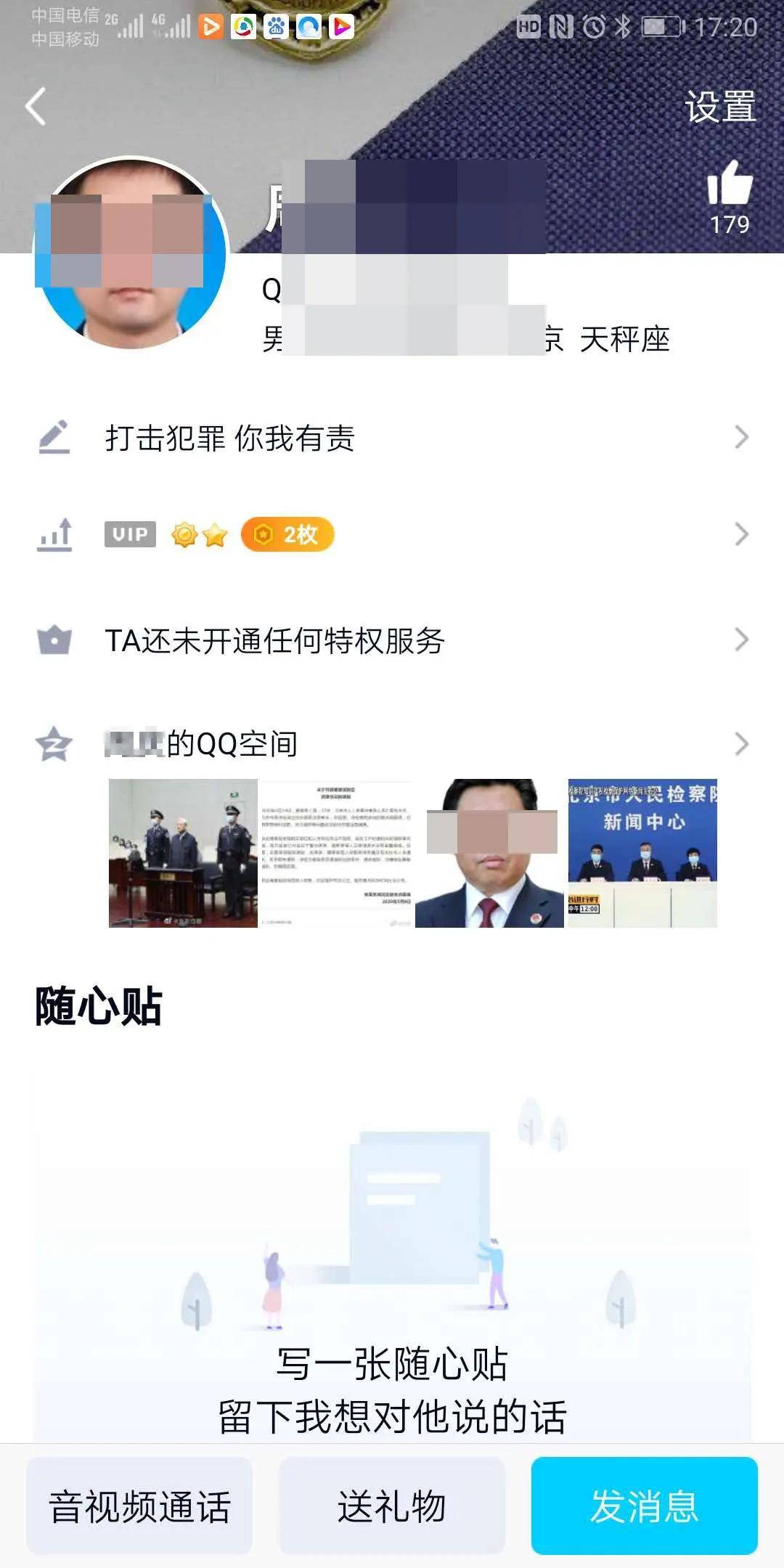Tap 送礼物 to send a gift
This screenshot has width=784, height=1568.
[x=392, y=1506]
